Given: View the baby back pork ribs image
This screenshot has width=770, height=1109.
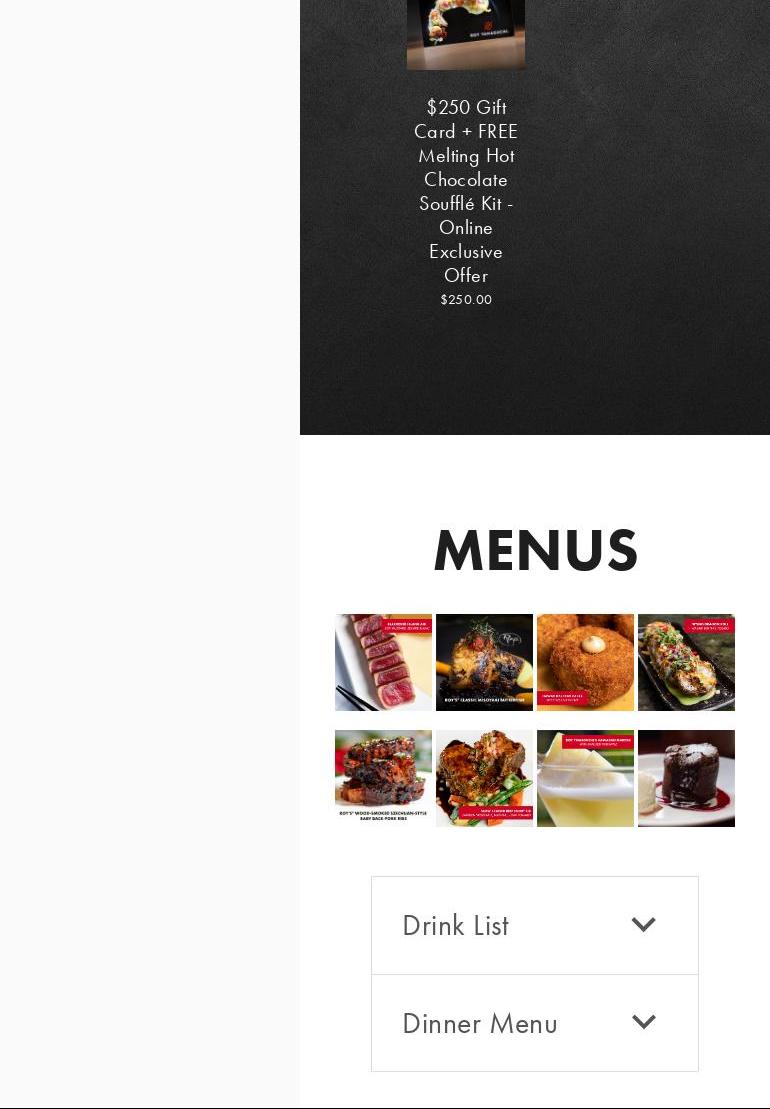Looking at the screenshot, I should (383, 778).
